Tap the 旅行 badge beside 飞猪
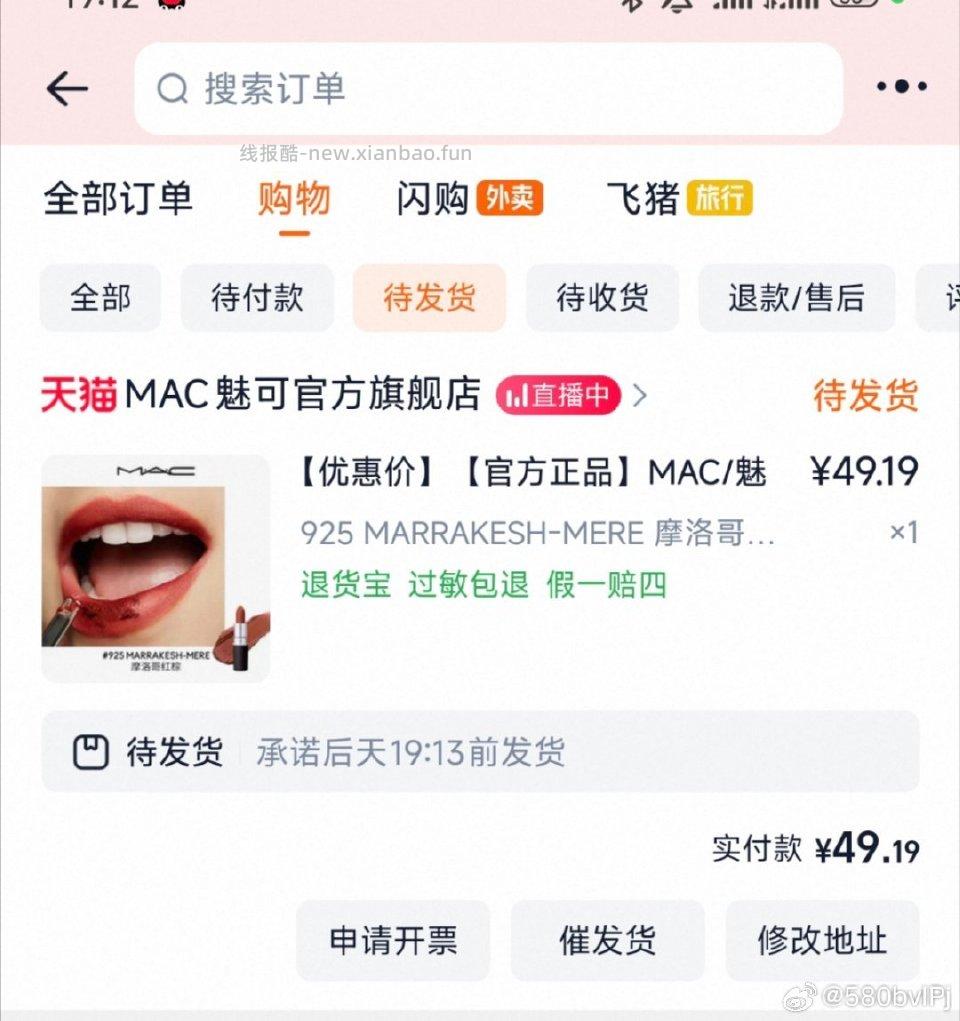 (x=722, y=199)
